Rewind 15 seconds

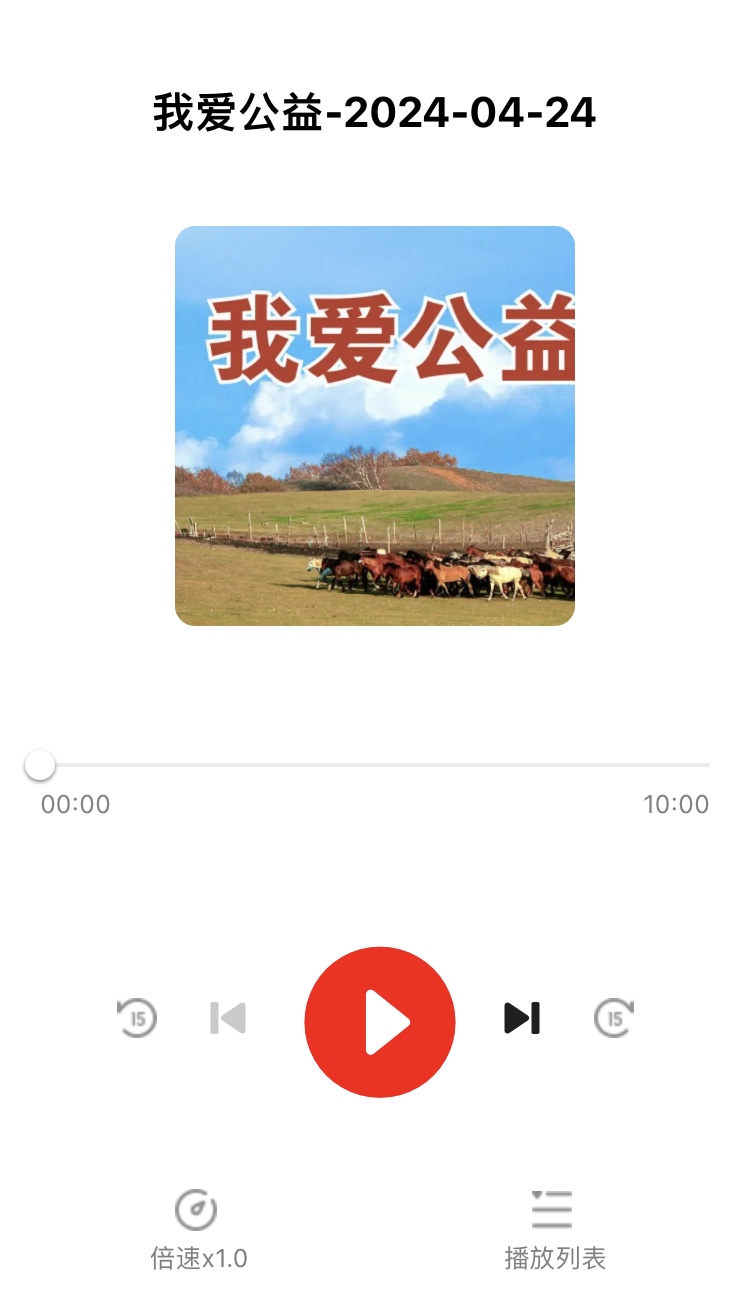(138, 1018)
